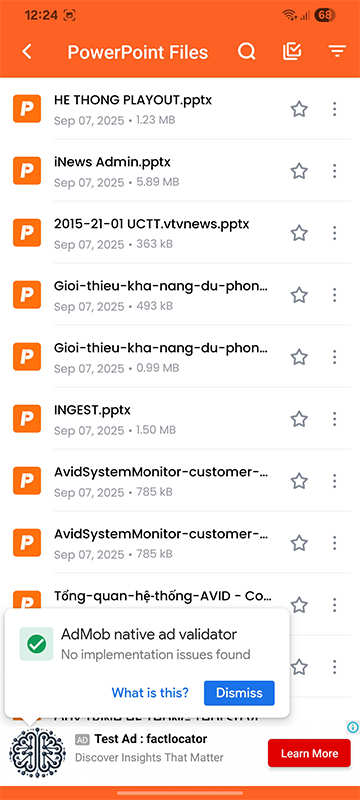Open Tổng-quan-hệ-thống-AVID presentation
This screenshot has width=360, height=800.
[163, 596]
